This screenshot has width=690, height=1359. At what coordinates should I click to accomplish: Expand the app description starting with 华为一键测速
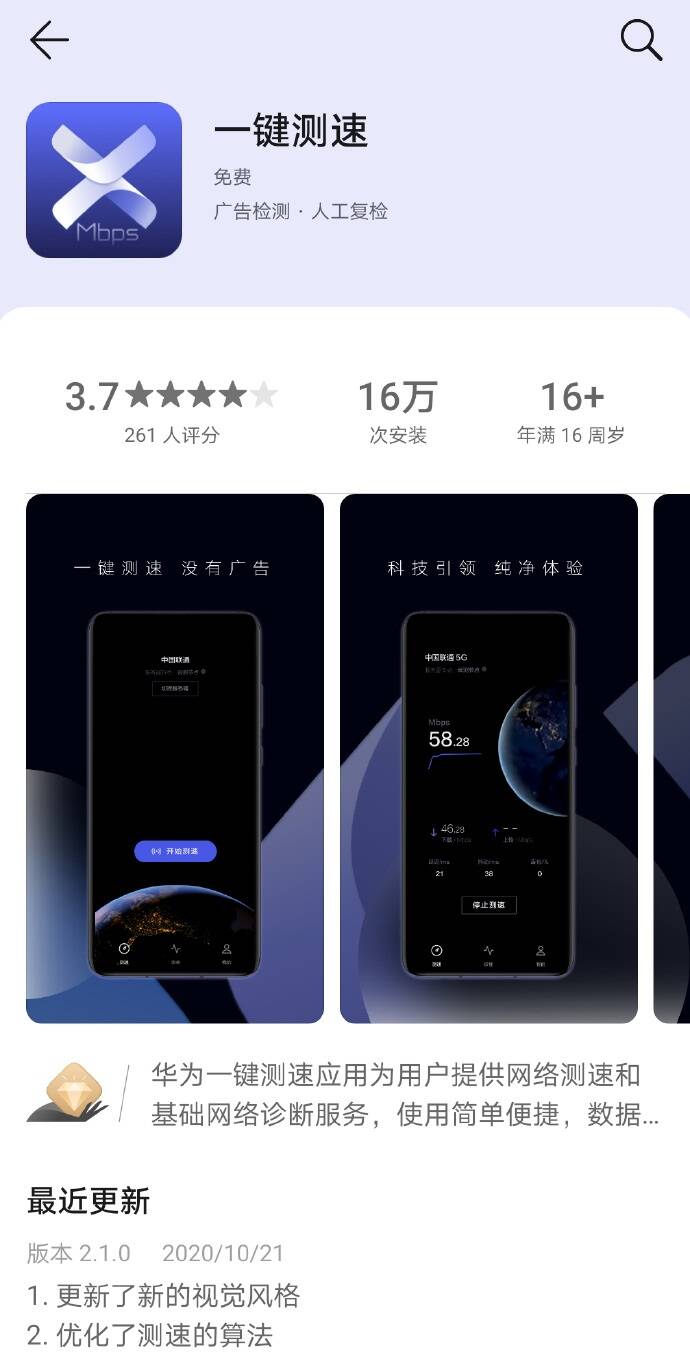(405, 1095)
